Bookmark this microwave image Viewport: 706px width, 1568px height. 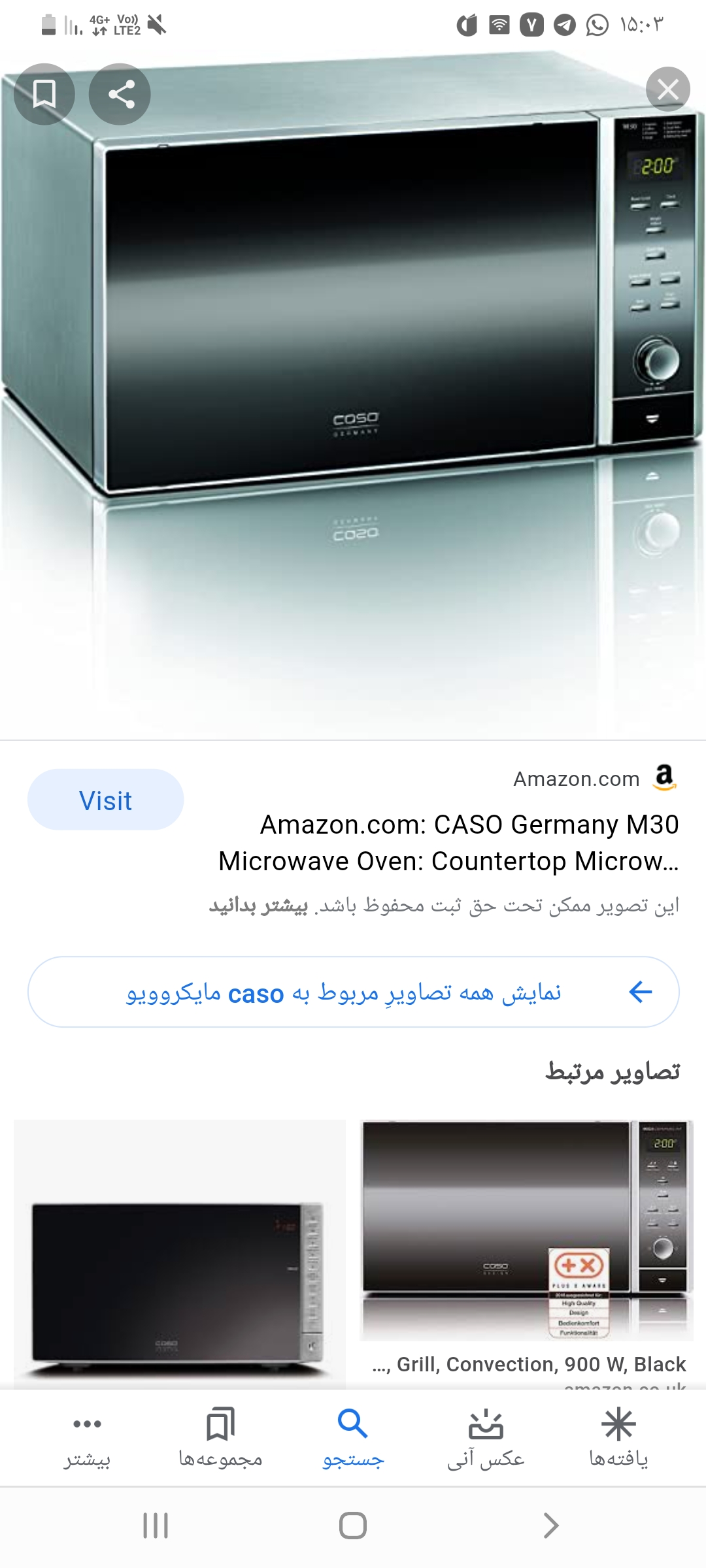coord(44,94)
